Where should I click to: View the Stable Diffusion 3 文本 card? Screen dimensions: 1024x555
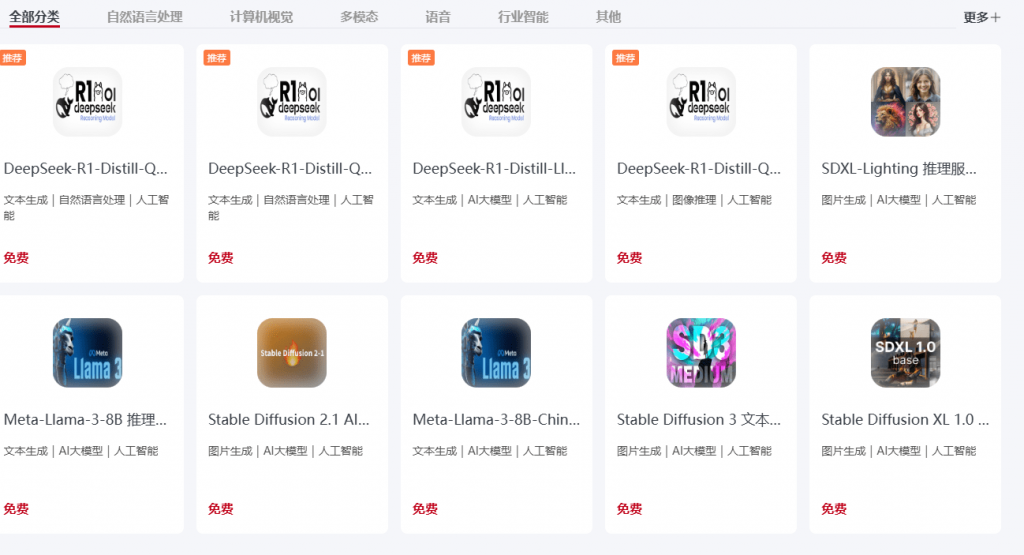(699, 419)
